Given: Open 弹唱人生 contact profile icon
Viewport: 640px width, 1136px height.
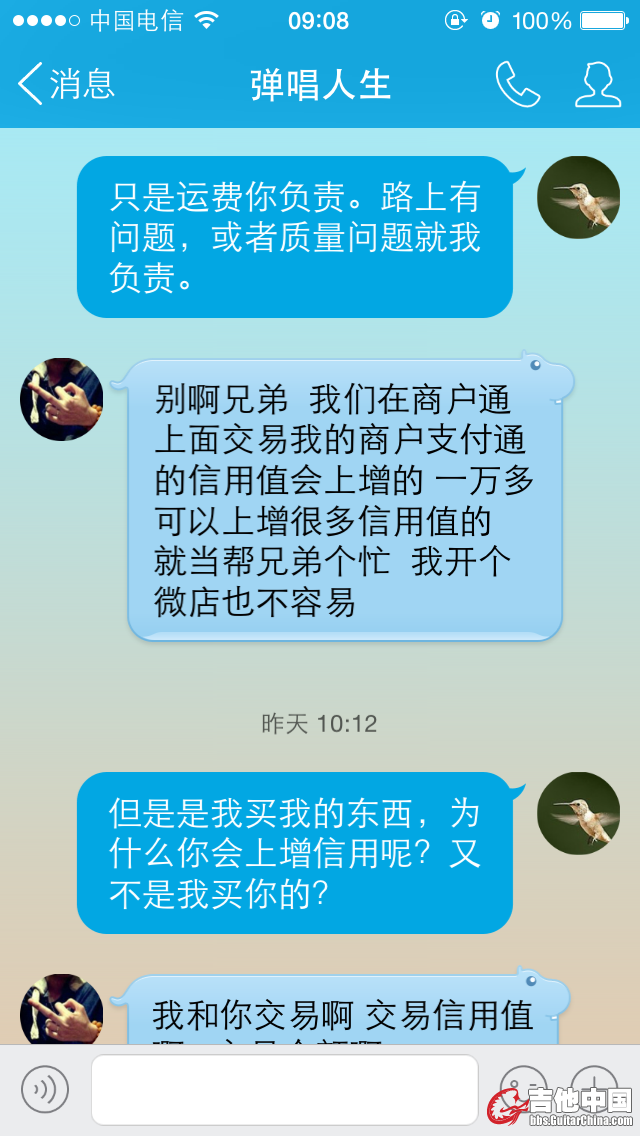Looking at the screenshot, I should [x=597, y=85].
